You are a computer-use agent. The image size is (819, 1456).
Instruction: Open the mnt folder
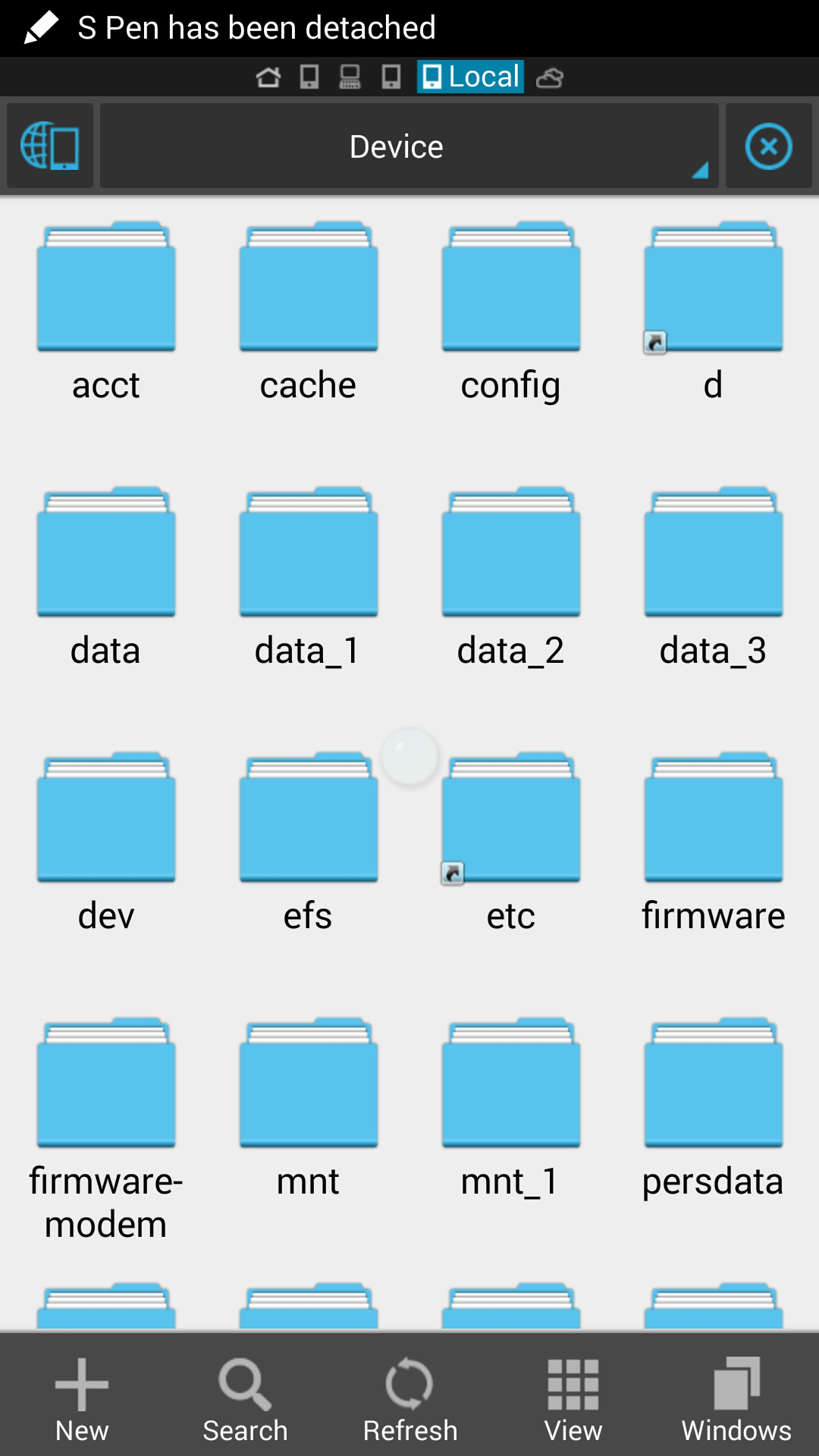coord(309,1084)
